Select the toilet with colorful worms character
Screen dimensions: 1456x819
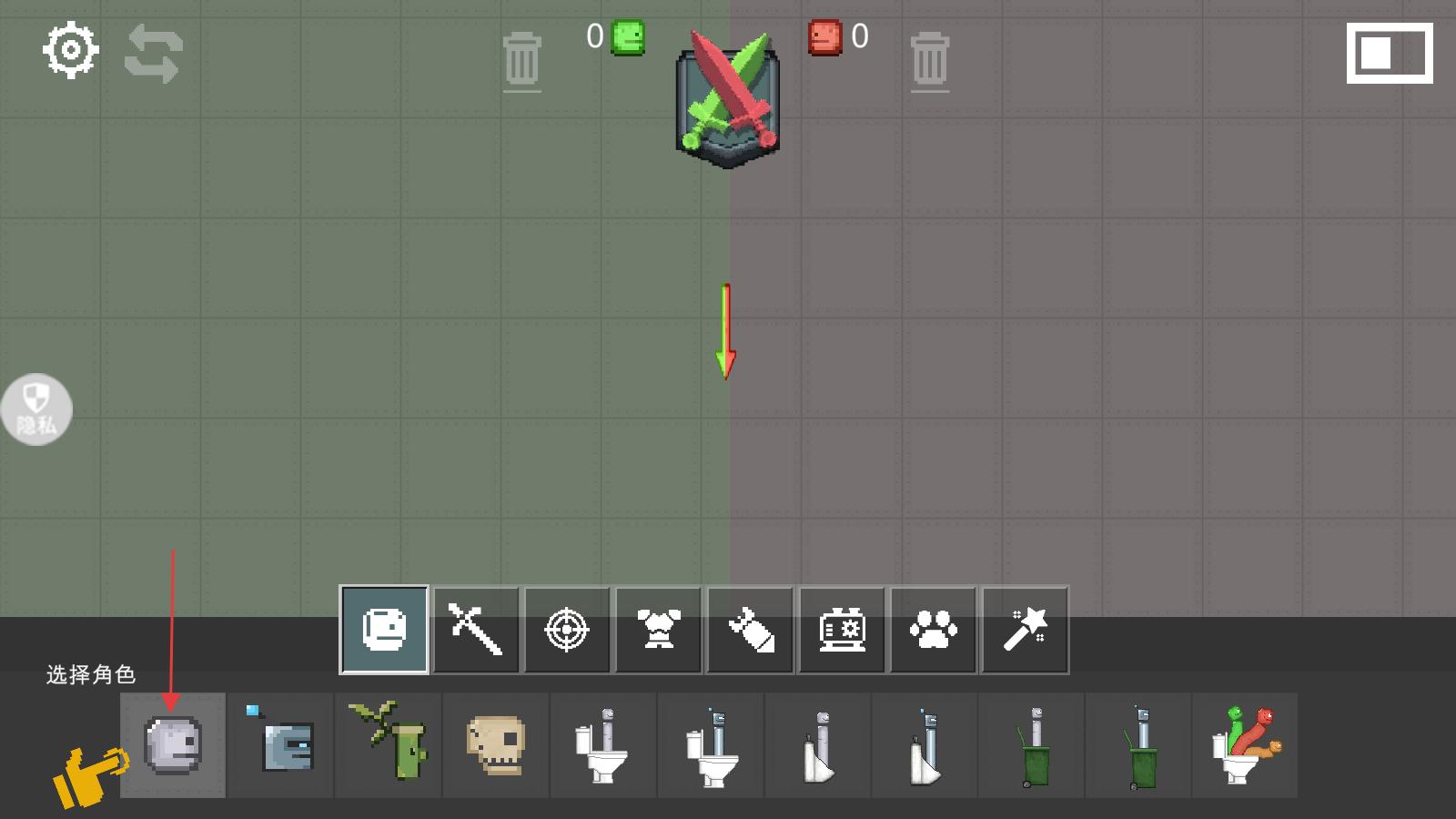(x=1245, y=745)
